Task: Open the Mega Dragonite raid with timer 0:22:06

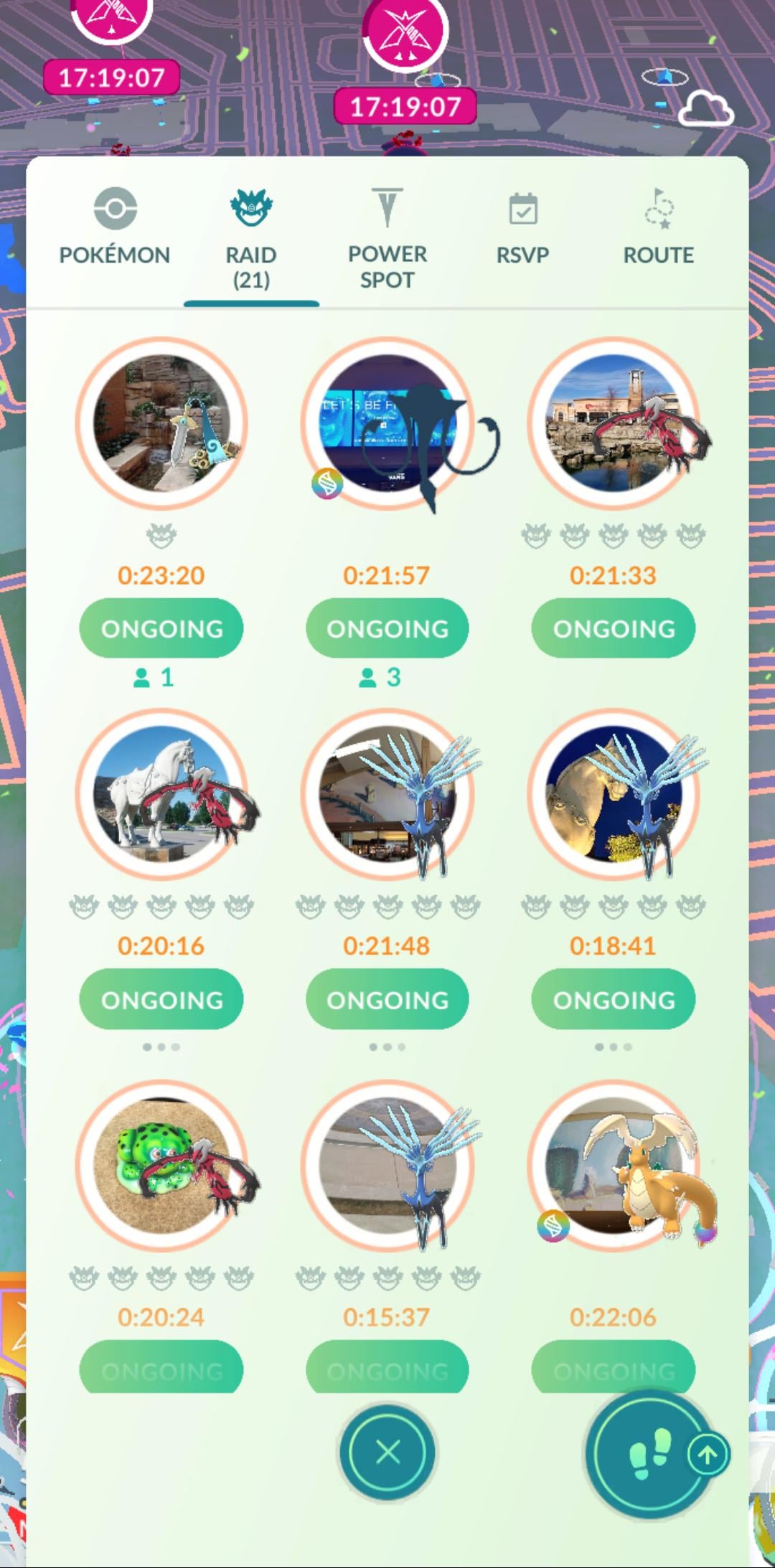Action: point(613,1166)
